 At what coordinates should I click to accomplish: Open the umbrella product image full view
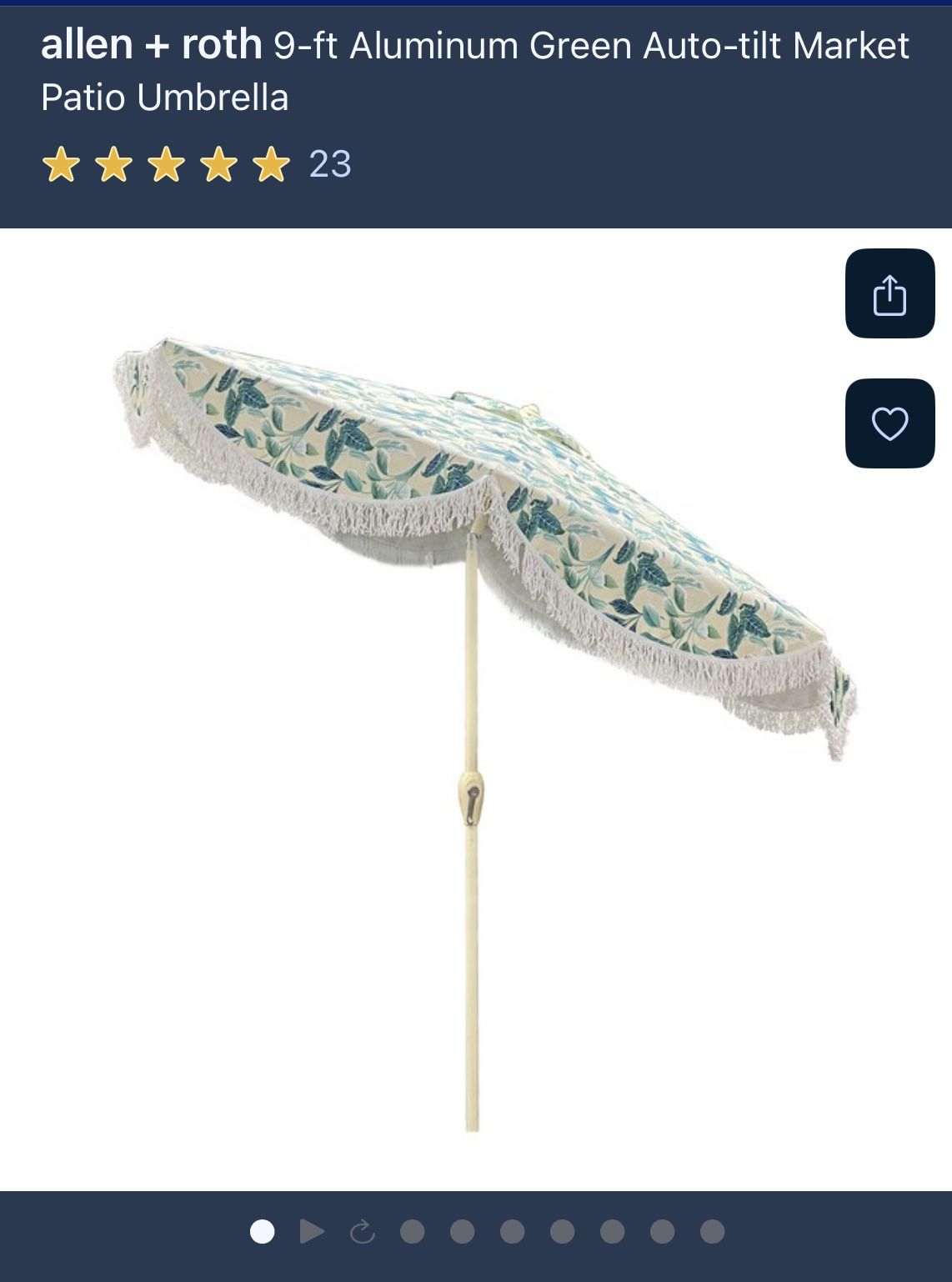click(475, 709)
